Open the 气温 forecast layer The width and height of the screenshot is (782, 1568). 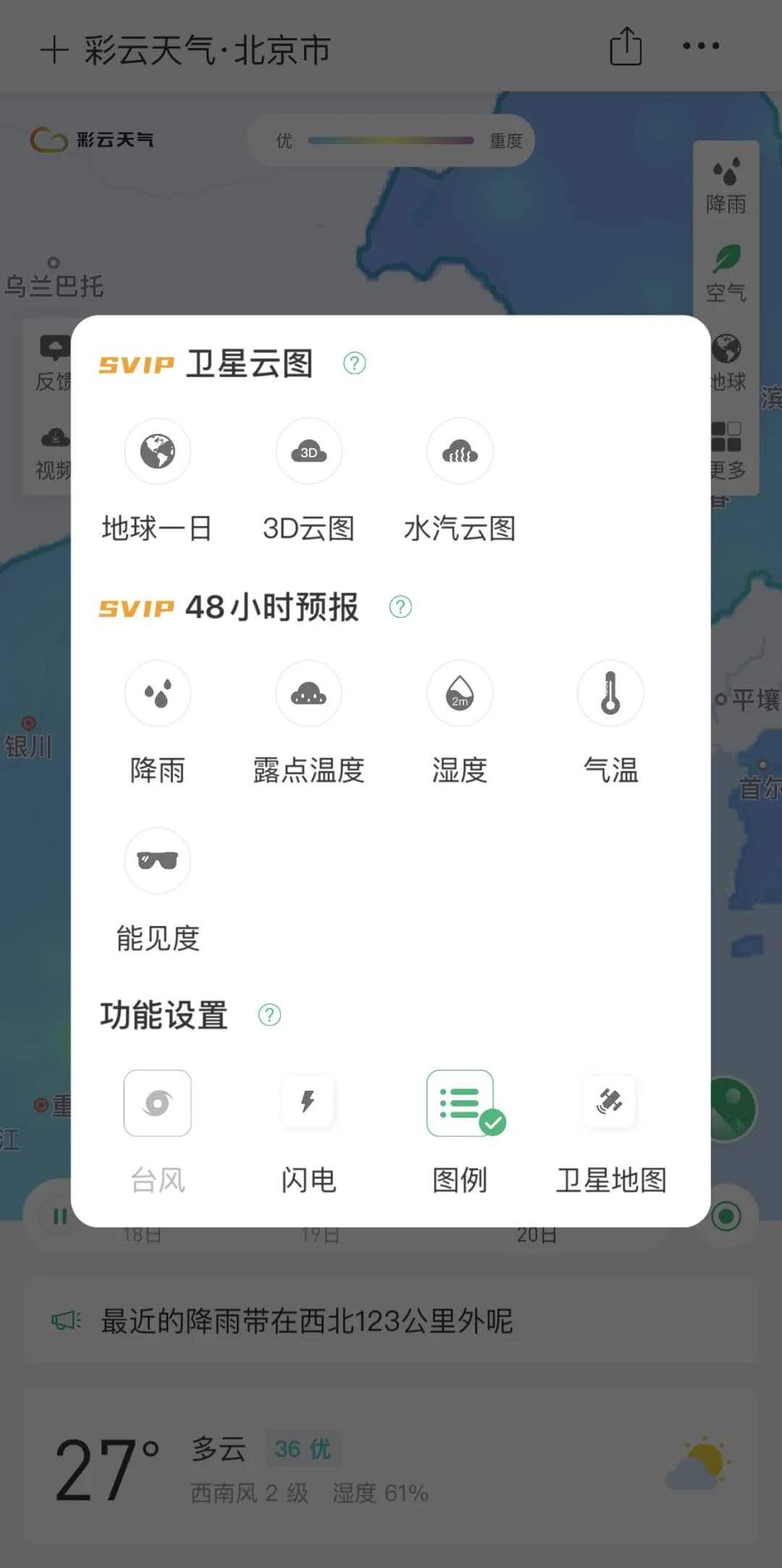click(610, 694)
